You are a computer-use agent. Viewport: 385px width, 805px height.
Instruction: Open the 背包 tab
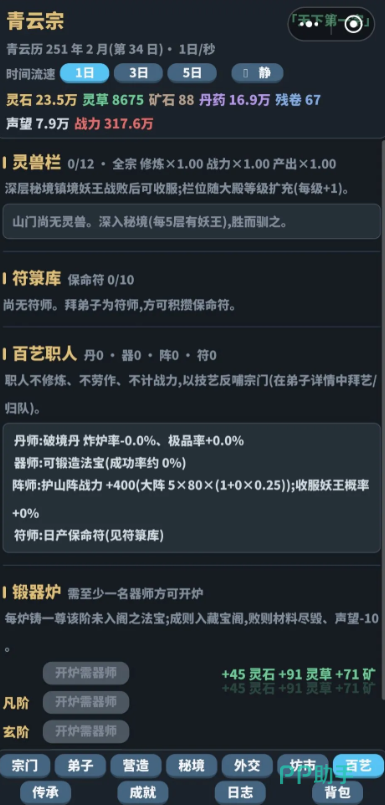pyautogui.click(x=337, y=793)
